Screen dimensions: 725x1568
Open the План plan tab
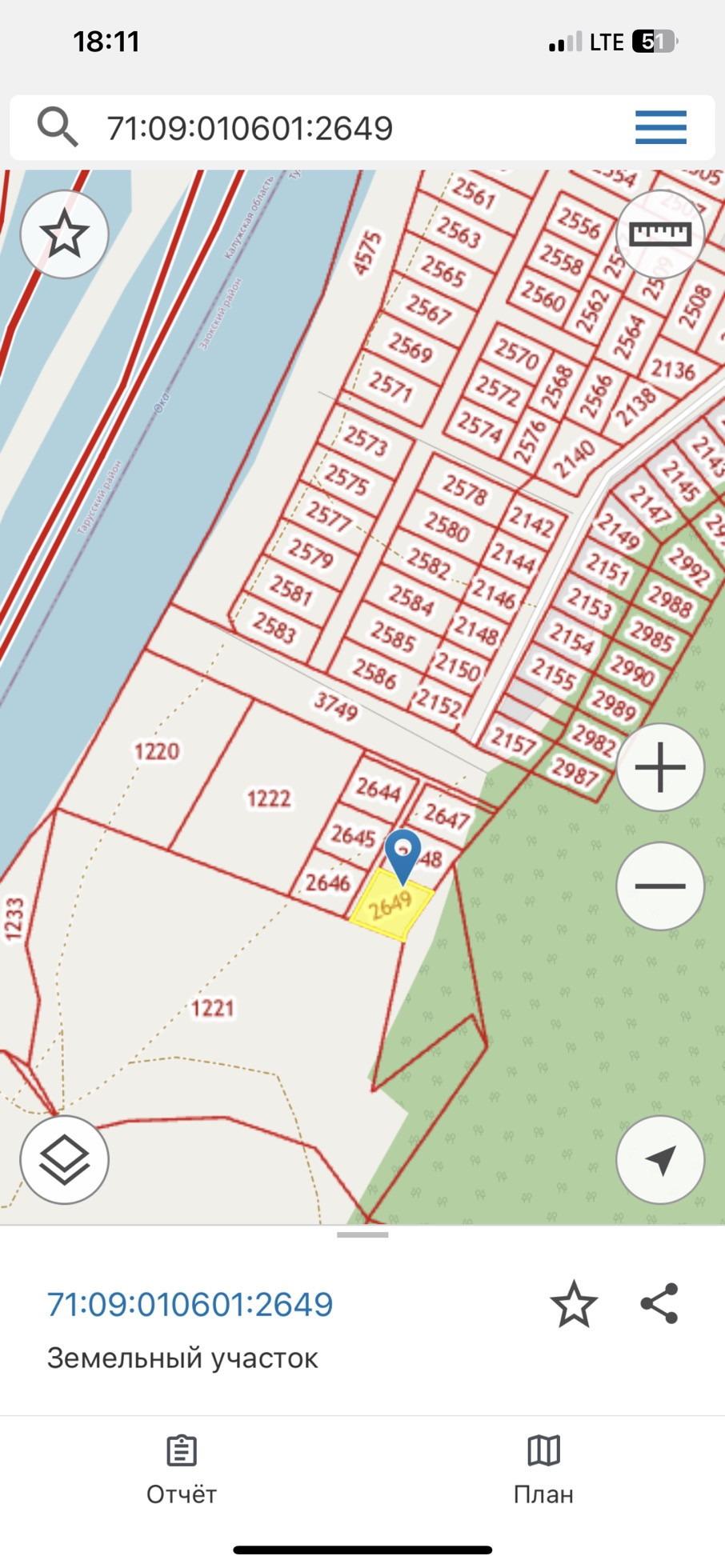(543, 1470)
